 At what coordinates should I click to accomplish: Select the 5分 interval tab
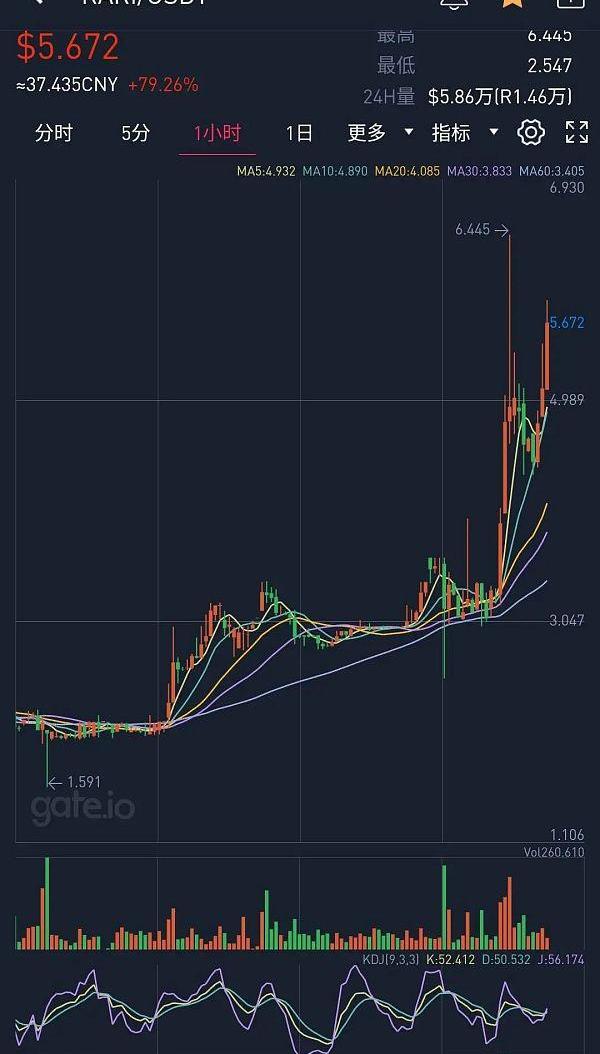135,133
